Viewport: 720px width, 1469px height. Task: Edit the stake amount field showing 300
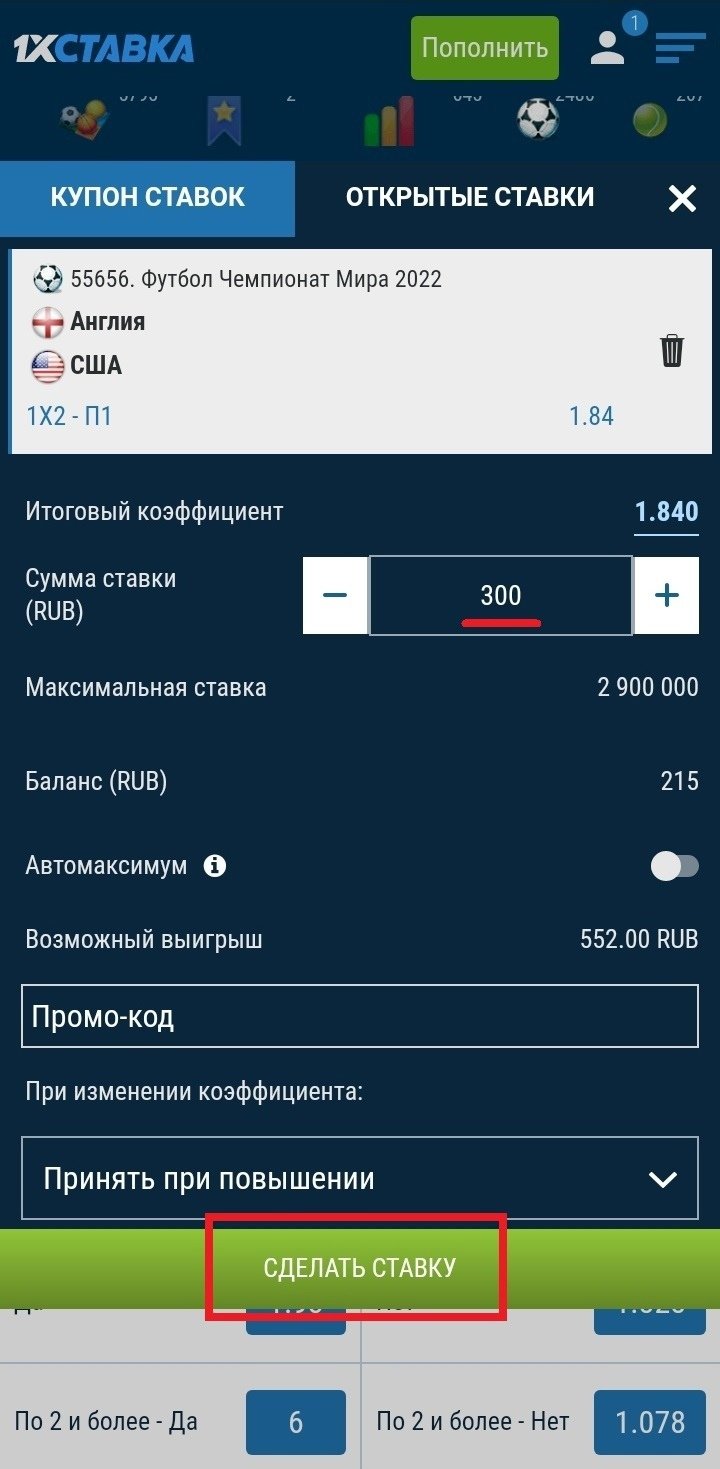(500, 596)
